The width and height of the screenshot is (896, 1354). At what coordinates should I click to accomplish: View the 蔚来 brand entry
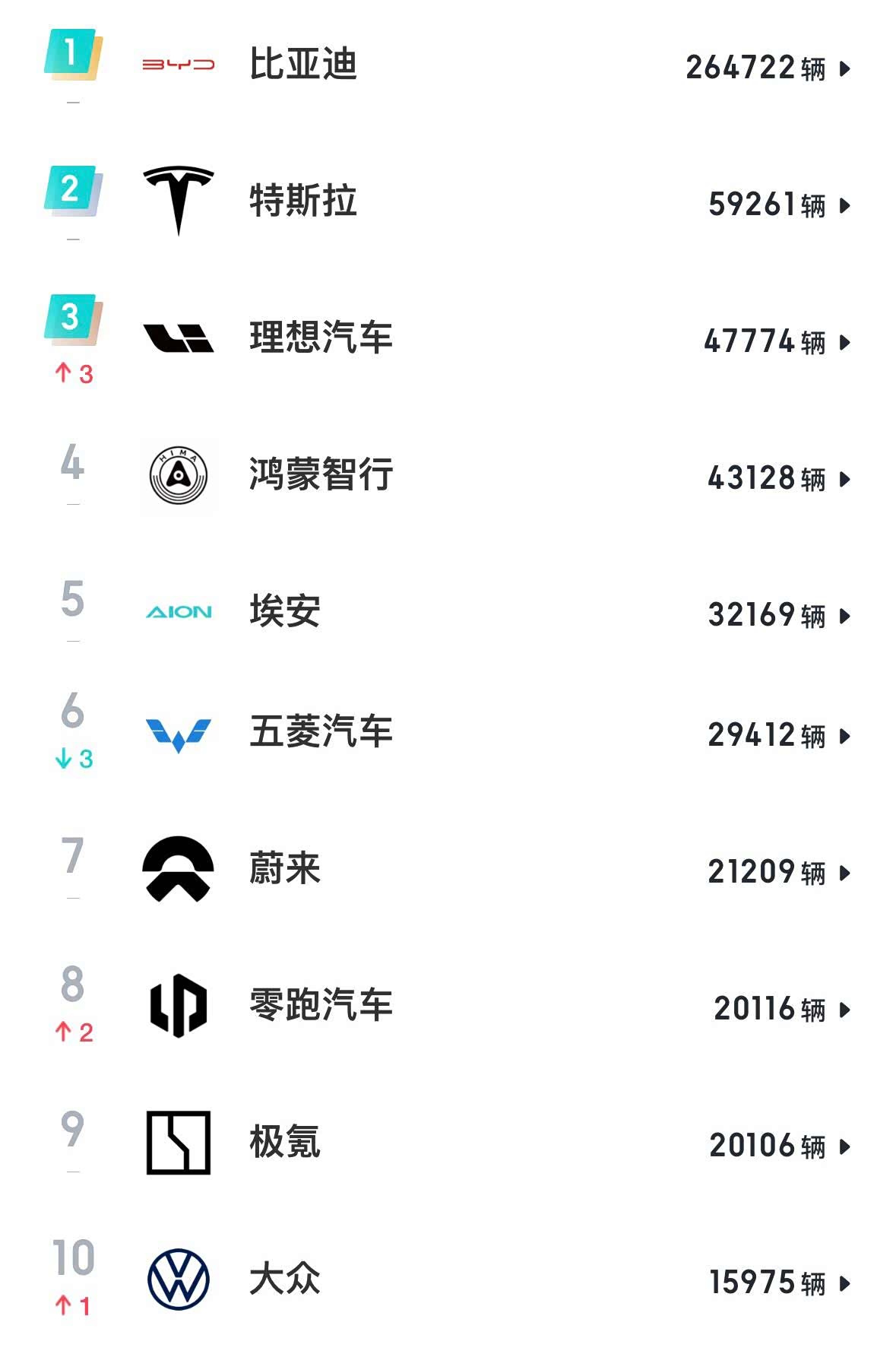tap(285, 870)
